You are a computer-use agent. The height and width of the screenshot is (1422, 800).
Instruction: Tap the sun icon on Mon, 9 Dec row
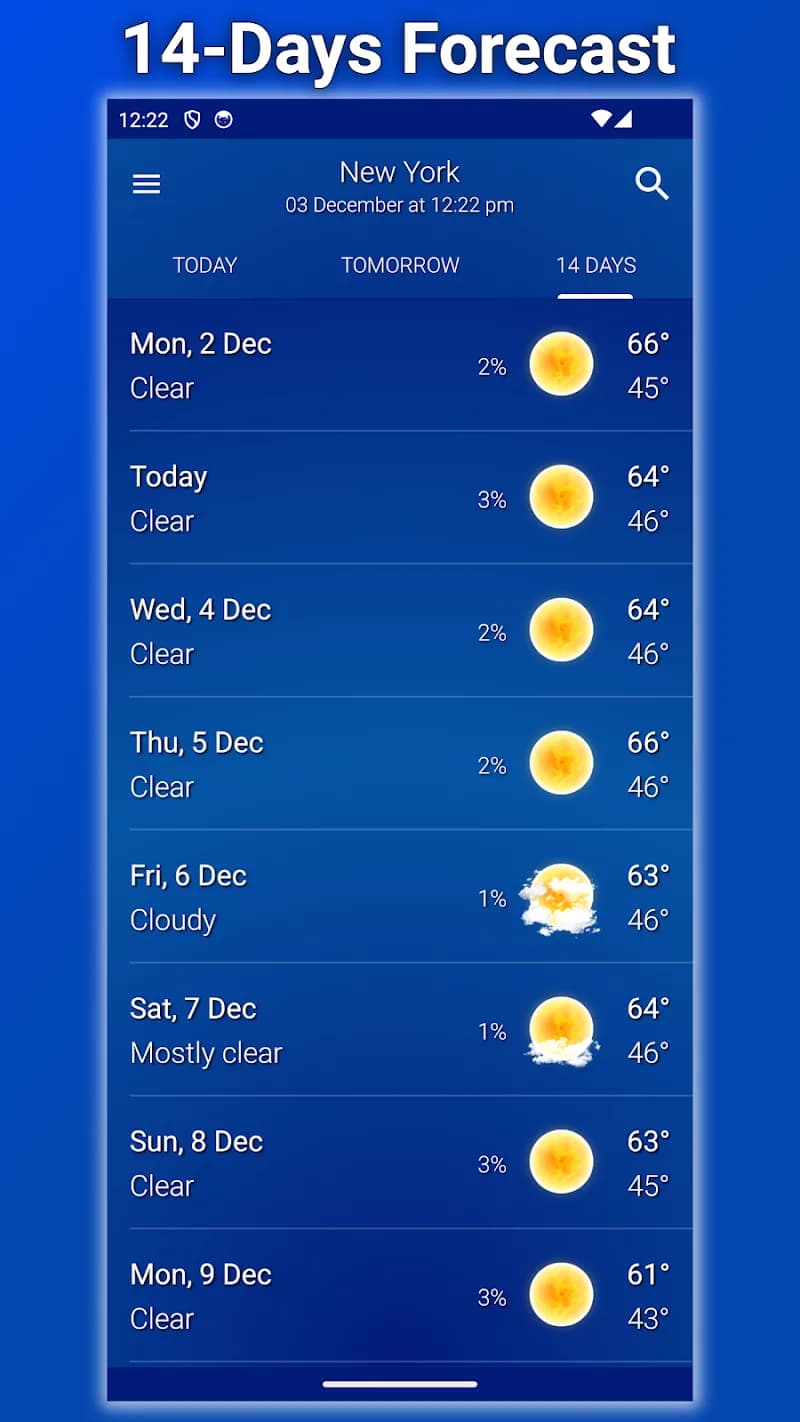561,1294
